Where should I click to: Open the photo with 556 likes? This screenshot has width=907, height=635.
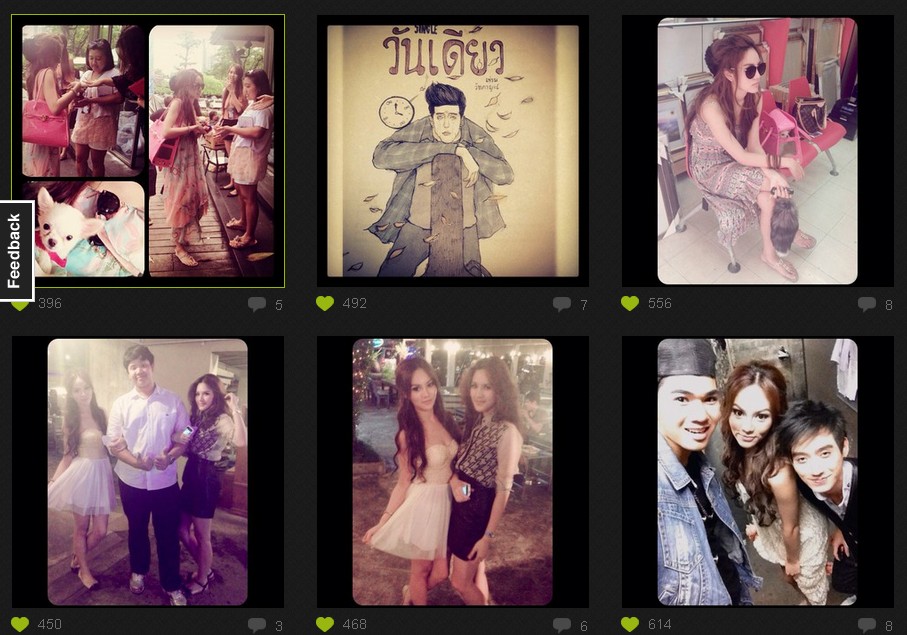click(x=757, y=150)
